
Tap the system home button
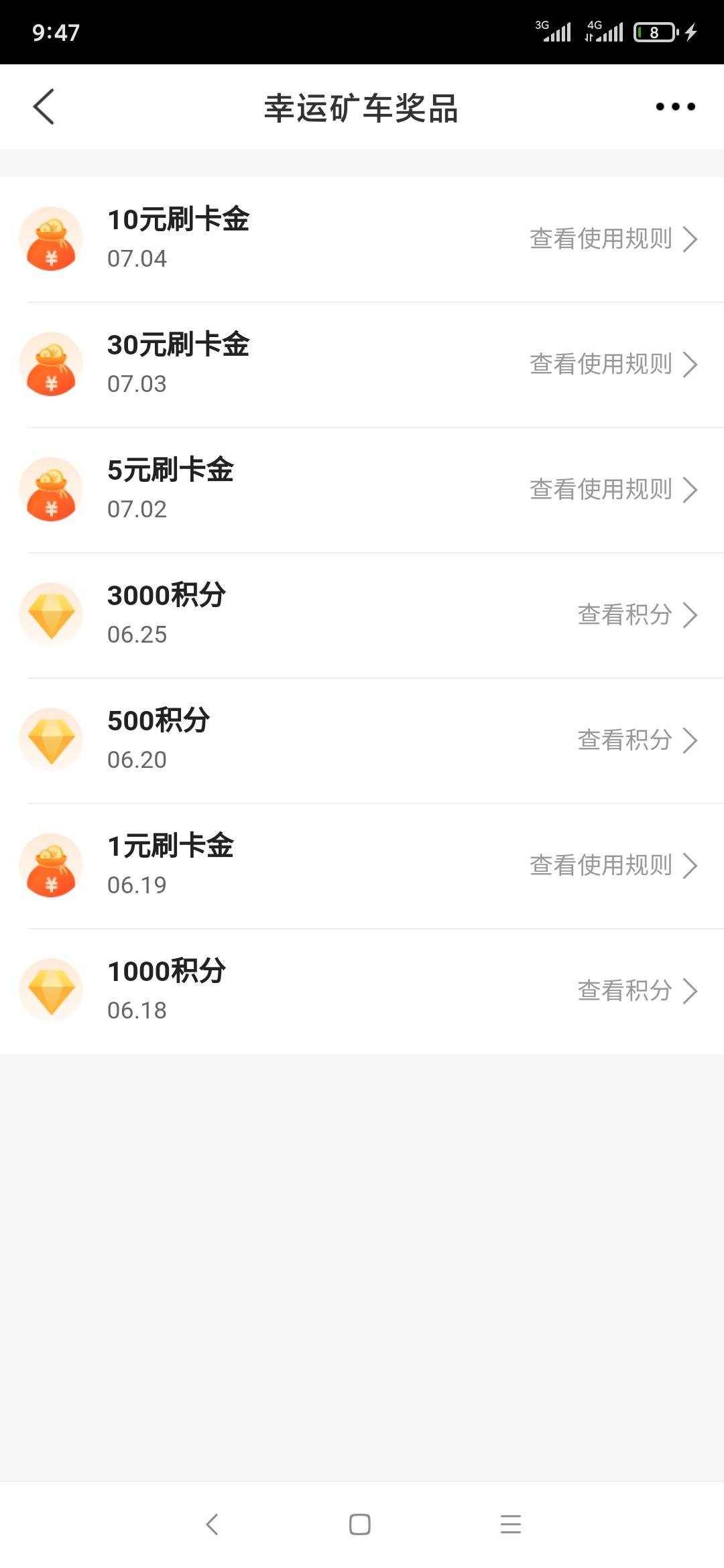(360, 1524)
